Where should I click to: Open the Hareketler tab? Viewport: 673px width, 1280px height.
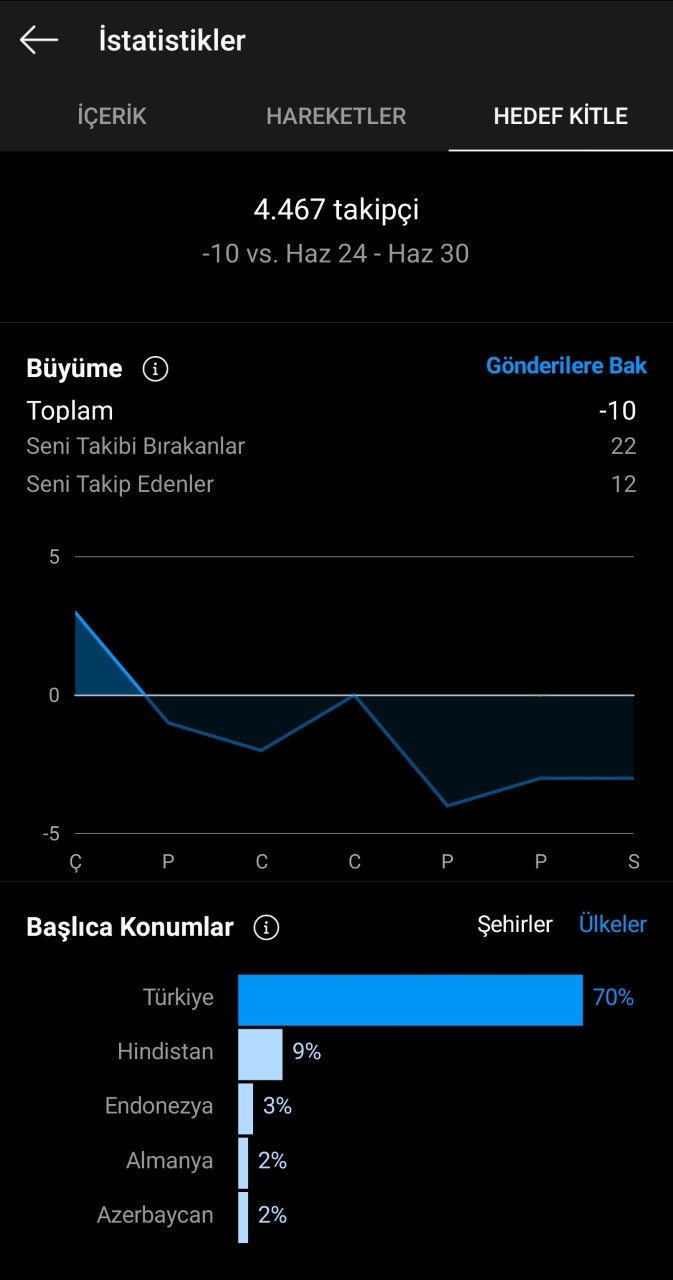click(x=336, y=116)
